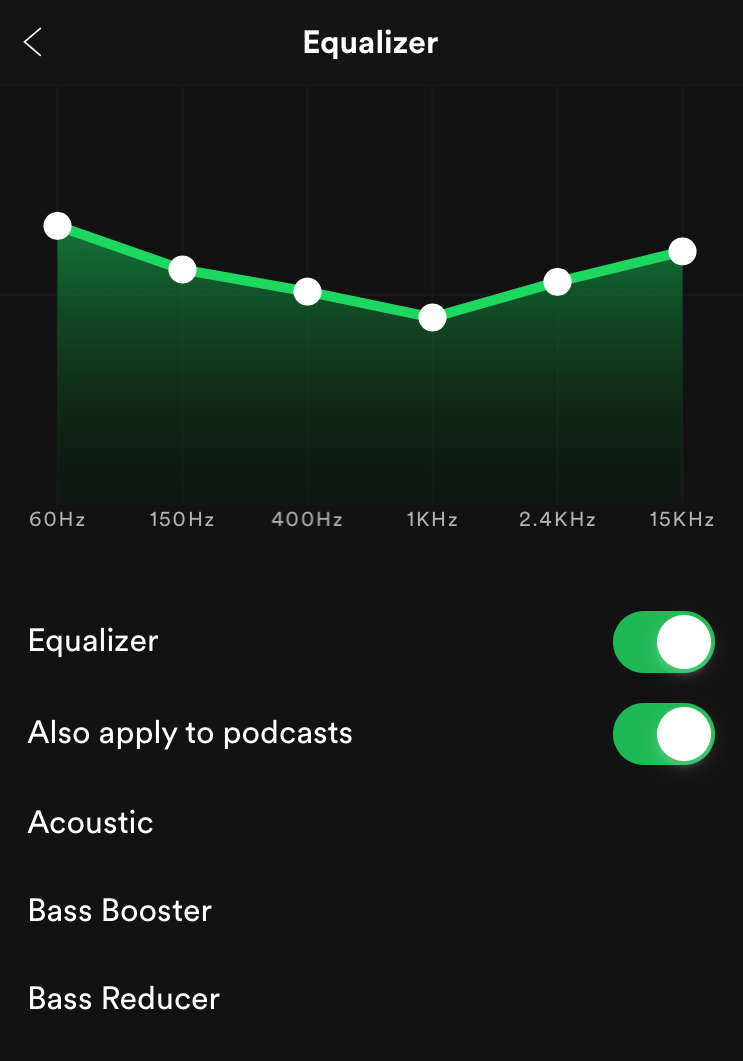Select the Bass Booster preset
This screenshot has height=1061, width=743.
[120, 910]
